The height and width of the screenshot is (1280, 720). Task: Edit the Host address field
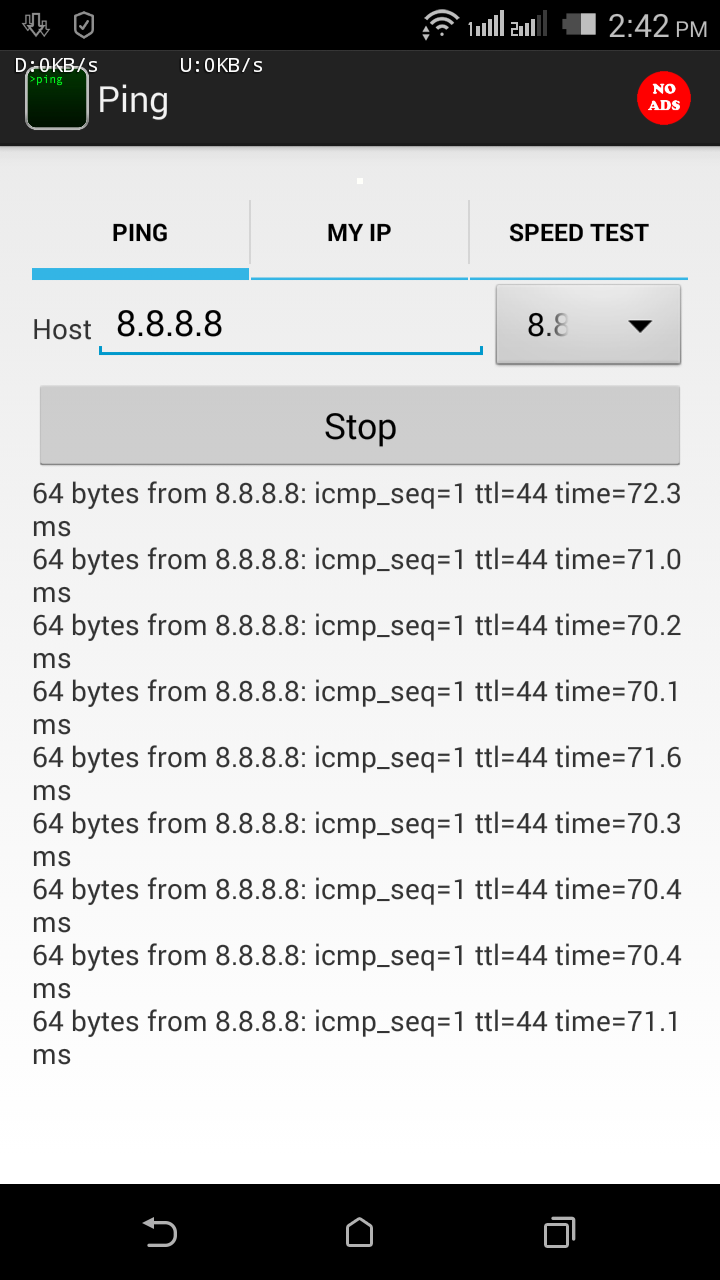(x=290, y=325)
